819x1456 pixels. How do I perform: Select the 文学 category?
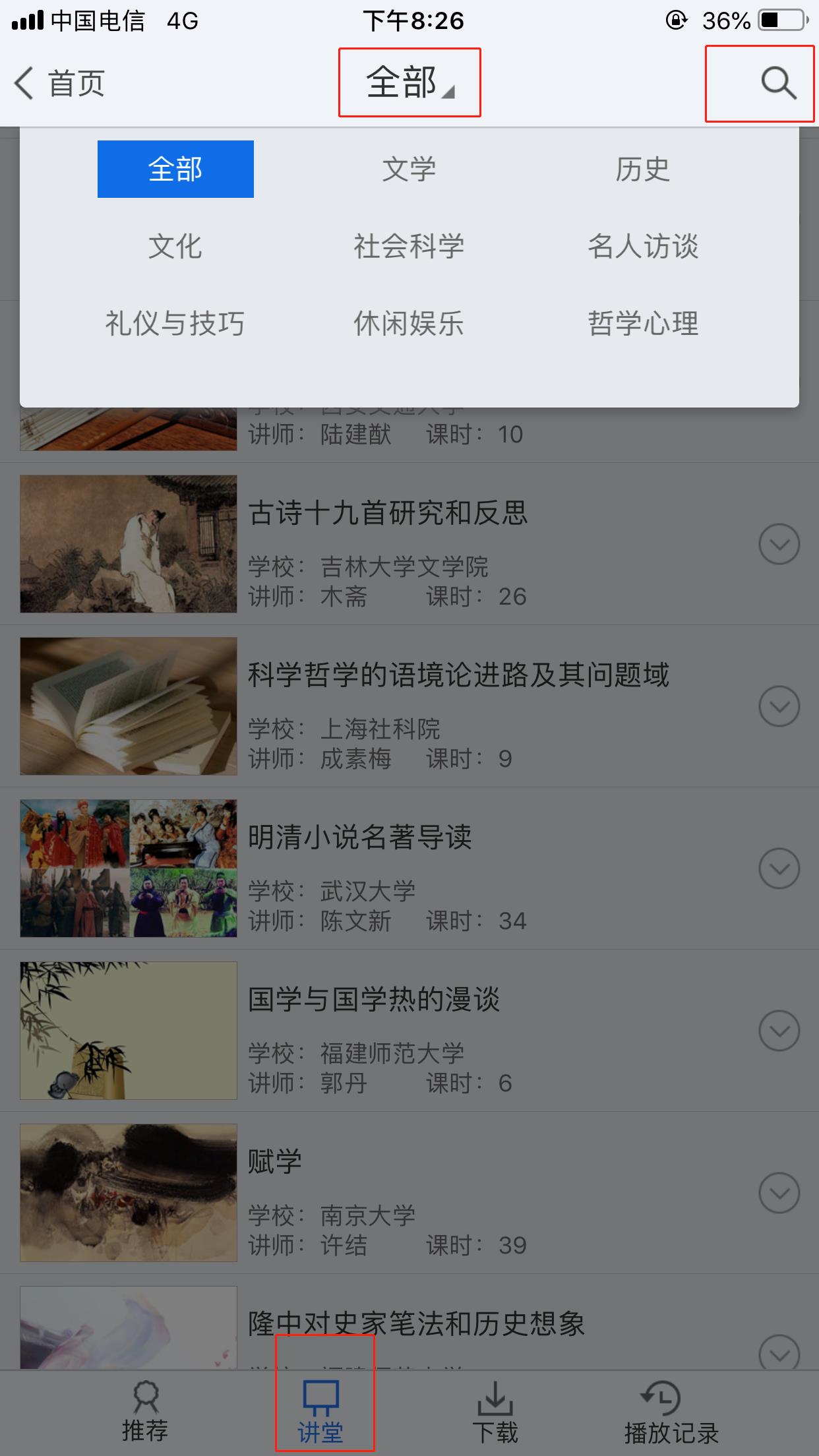tap(409, 169)
